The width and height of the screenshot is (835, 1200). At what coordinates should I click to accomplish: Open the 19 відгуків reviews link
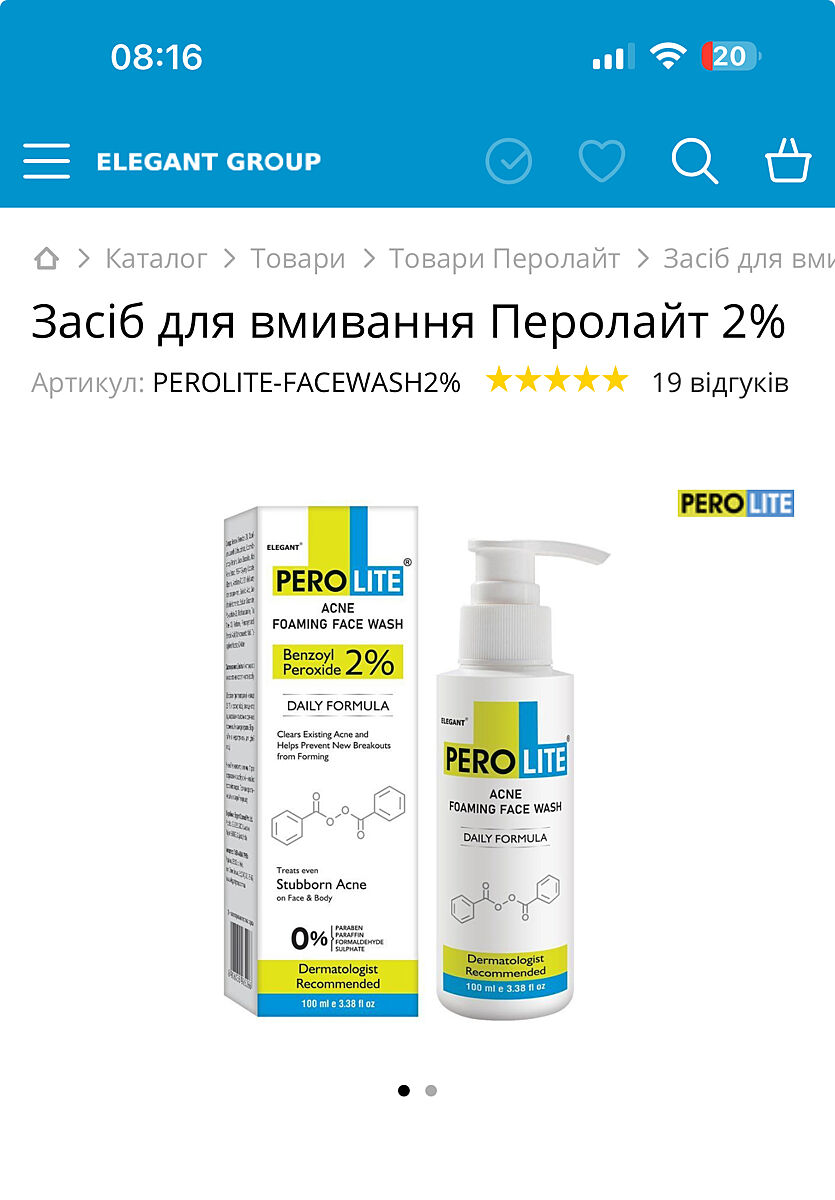click(x=720, y=382)
